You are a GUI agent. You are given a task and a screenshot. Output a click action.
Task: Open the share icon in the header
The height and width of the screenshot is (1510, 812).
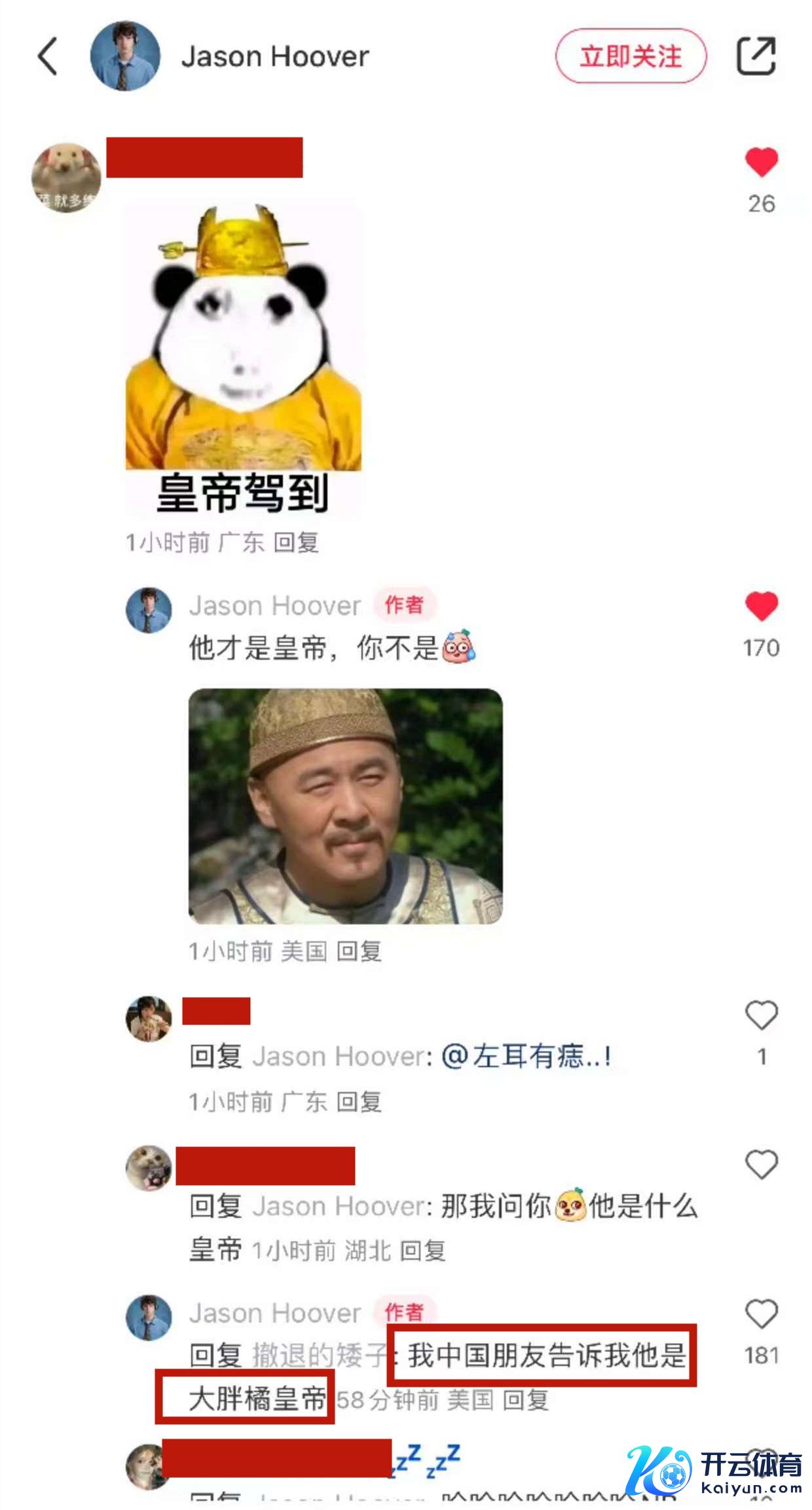click(x=756, y=56)
